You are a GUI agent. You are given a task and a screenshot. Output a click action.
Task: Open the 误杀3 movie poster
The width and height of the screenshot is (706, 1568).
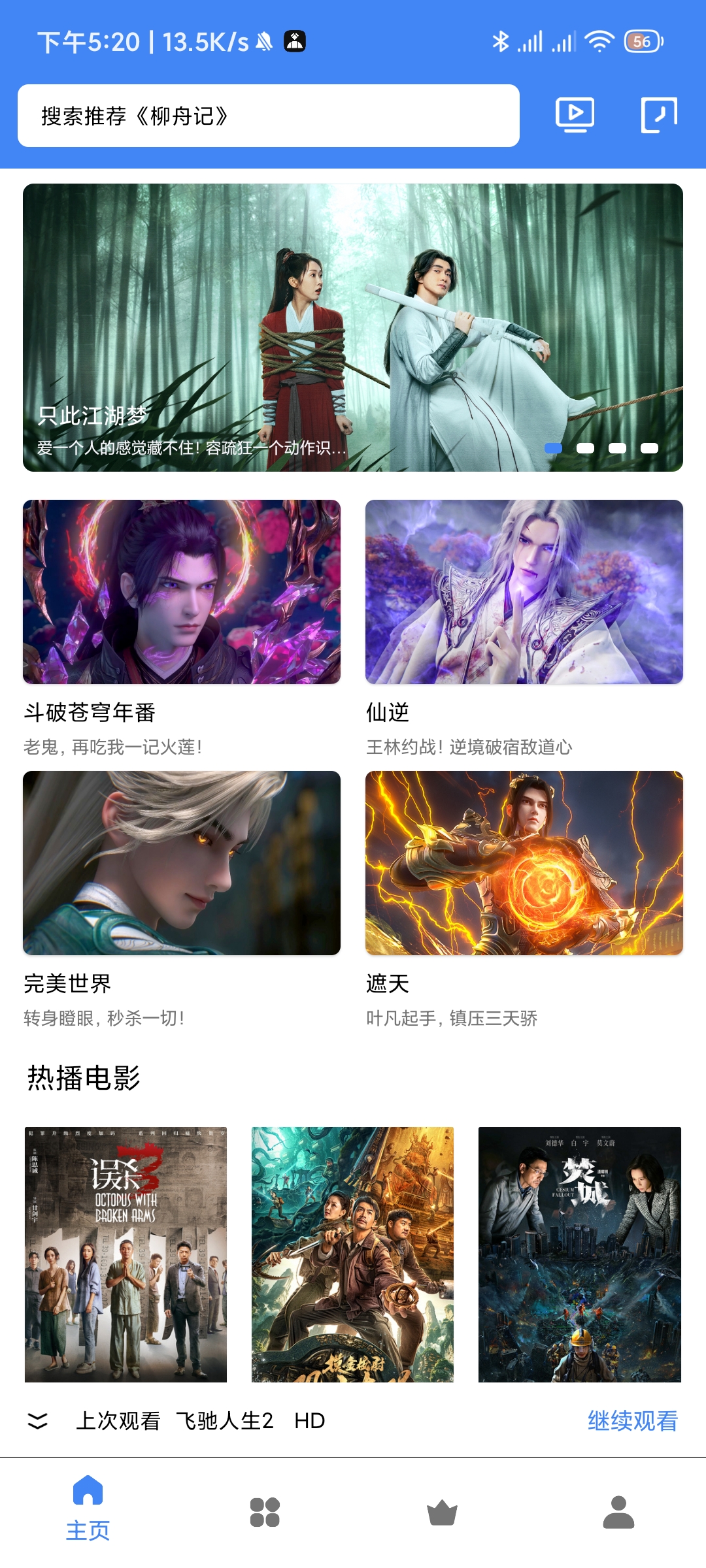pos(126,1254)
